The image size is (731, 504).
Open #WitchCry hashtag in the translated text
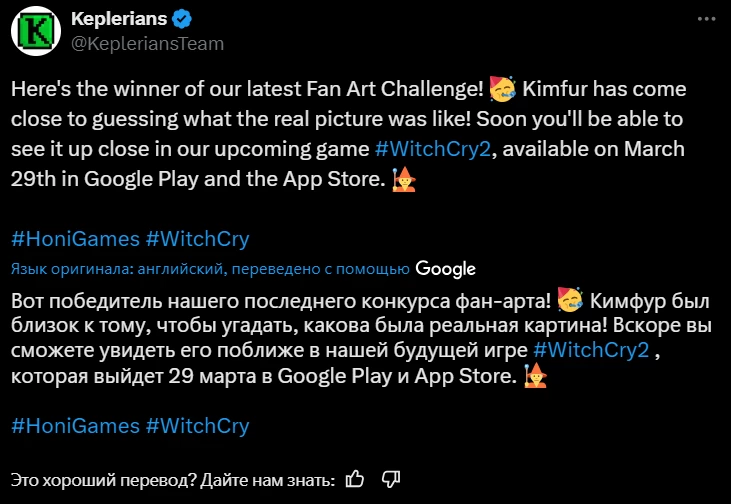point(197,426)
